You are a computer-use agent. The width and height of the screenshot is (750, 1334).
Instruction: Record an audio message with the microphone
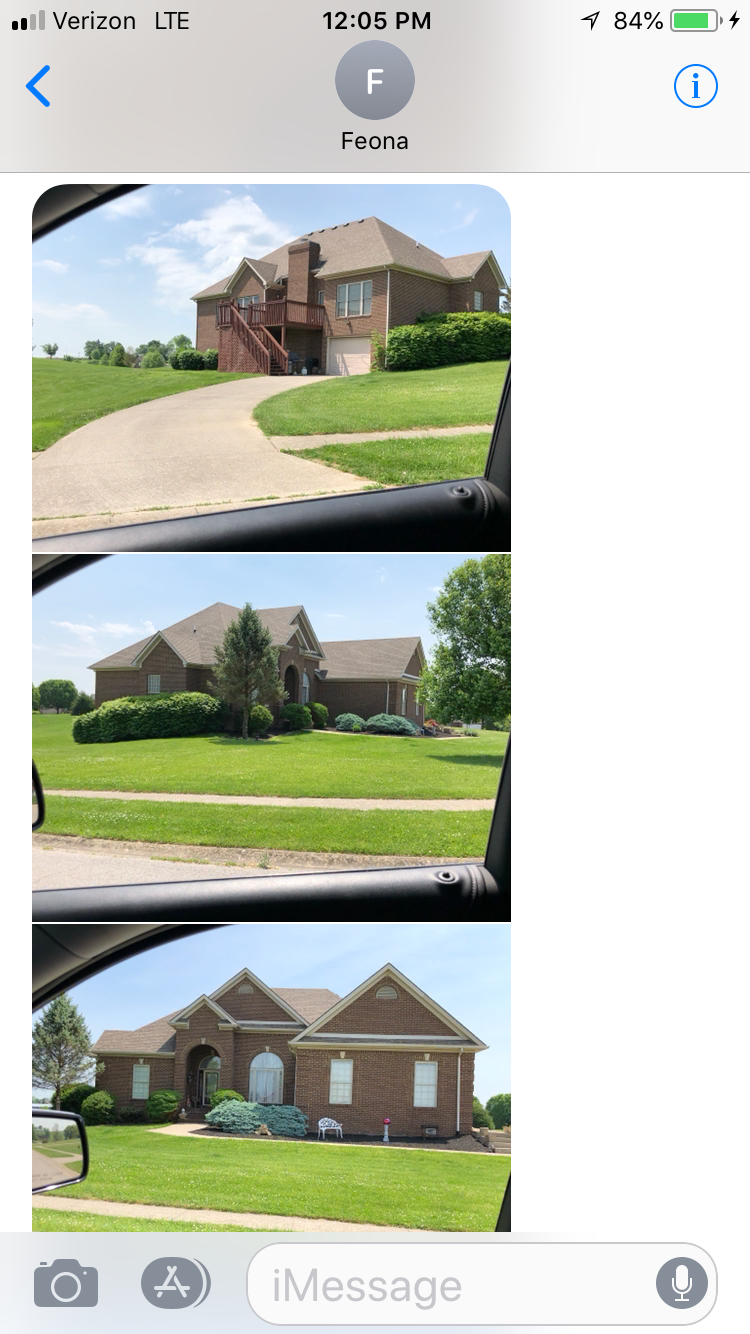[x=682, y=1284]
